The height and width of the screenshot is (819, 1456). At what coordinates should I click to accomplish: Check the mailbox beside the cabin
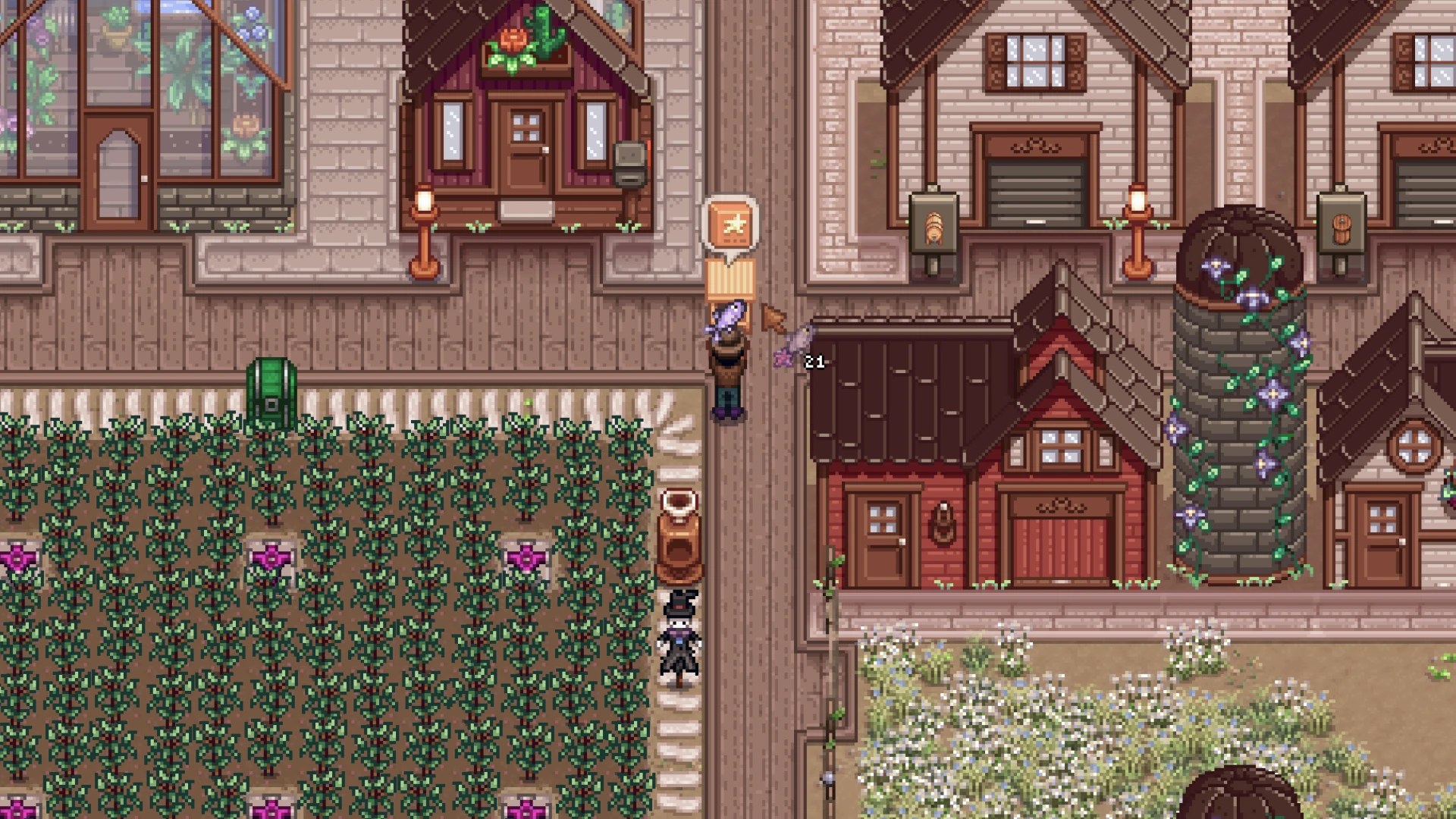630,165
